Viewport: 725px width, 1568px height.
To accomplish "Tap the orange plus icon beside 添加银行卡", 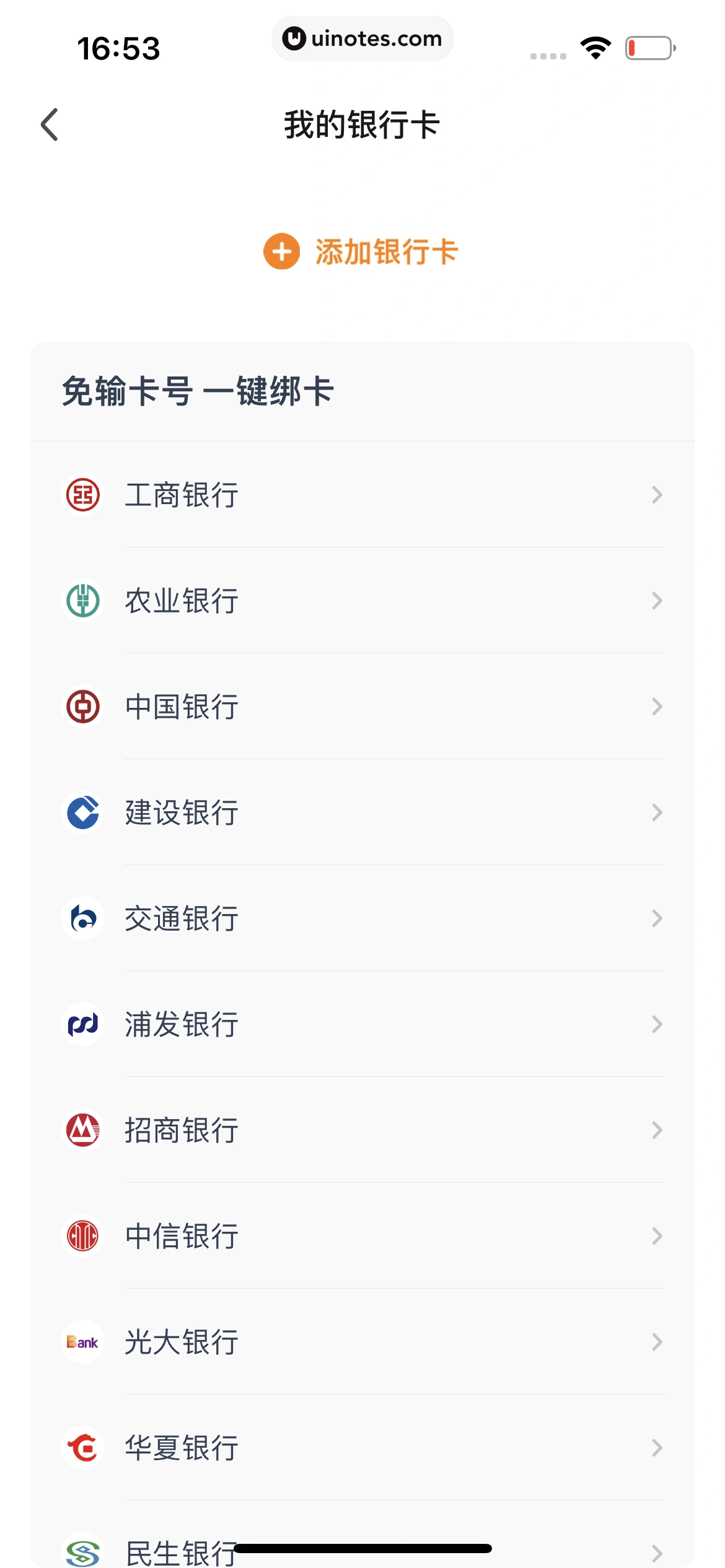I will [x=282, y=252].
